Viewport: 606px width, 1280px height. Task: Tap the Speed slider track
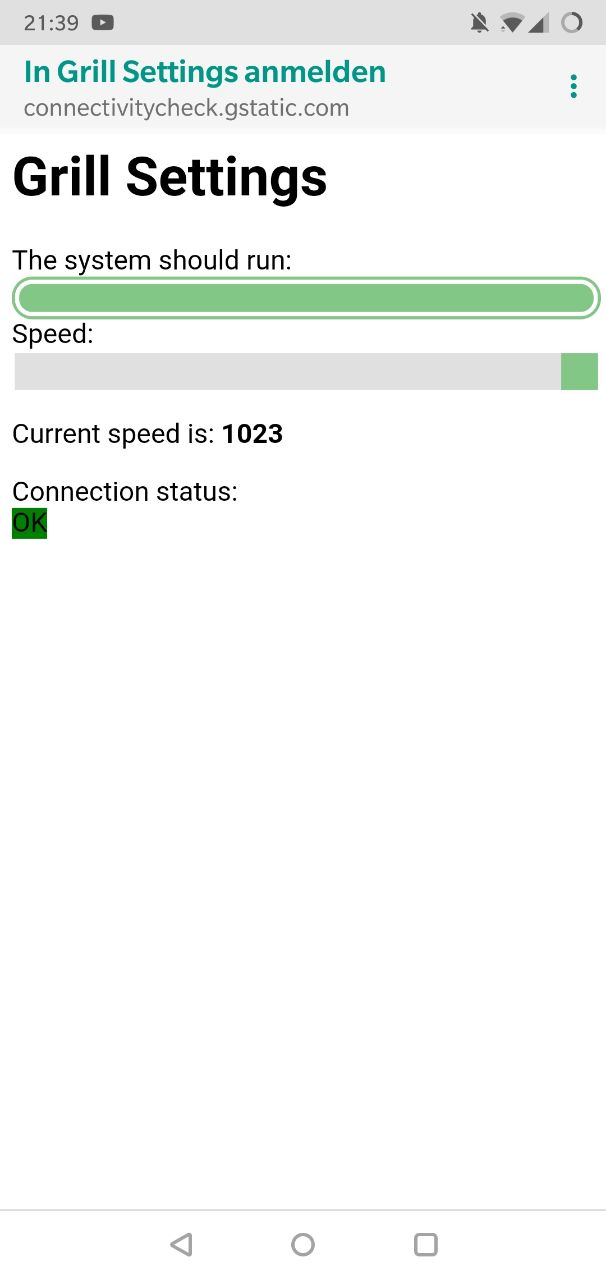(306, 371)
